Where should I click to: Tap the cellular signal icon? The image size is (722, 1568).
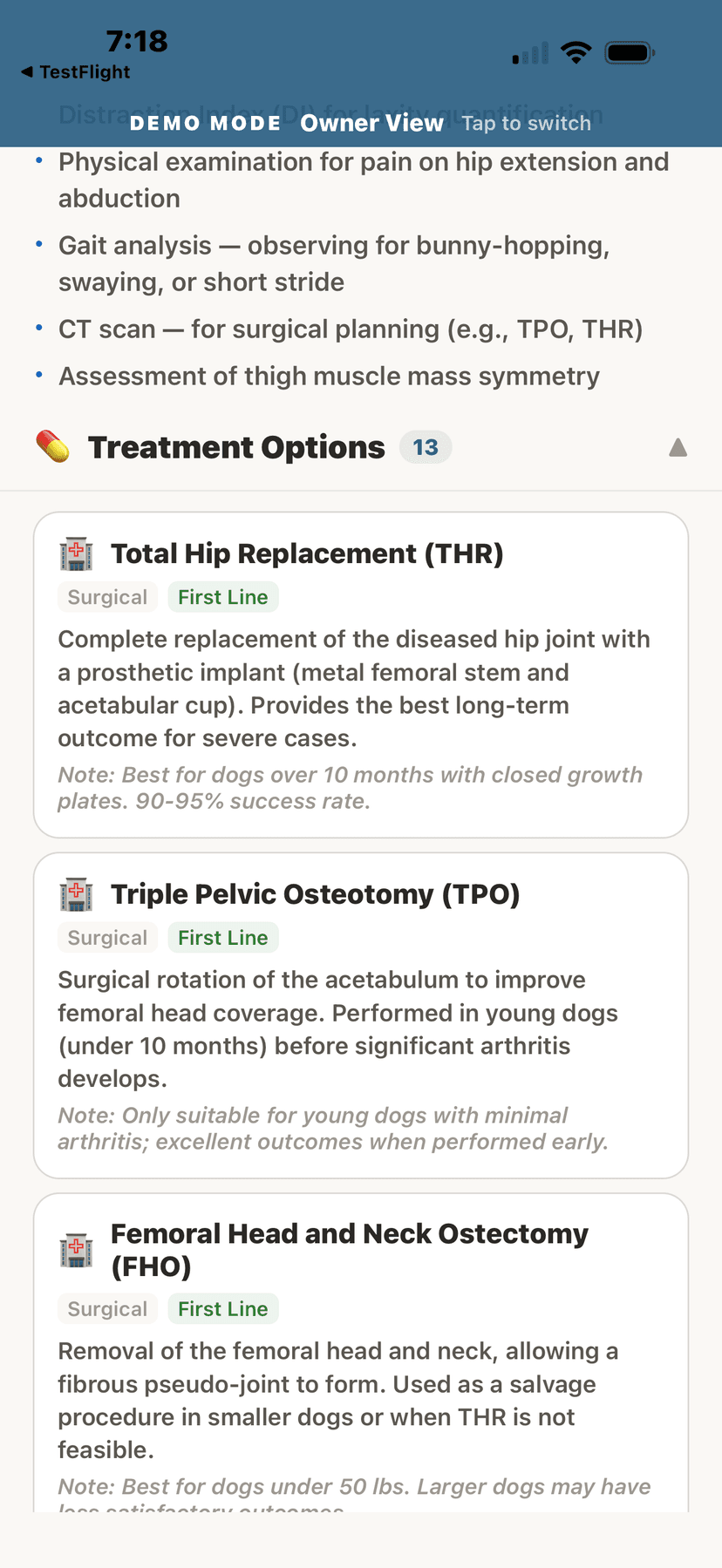[x=527, y=52]
